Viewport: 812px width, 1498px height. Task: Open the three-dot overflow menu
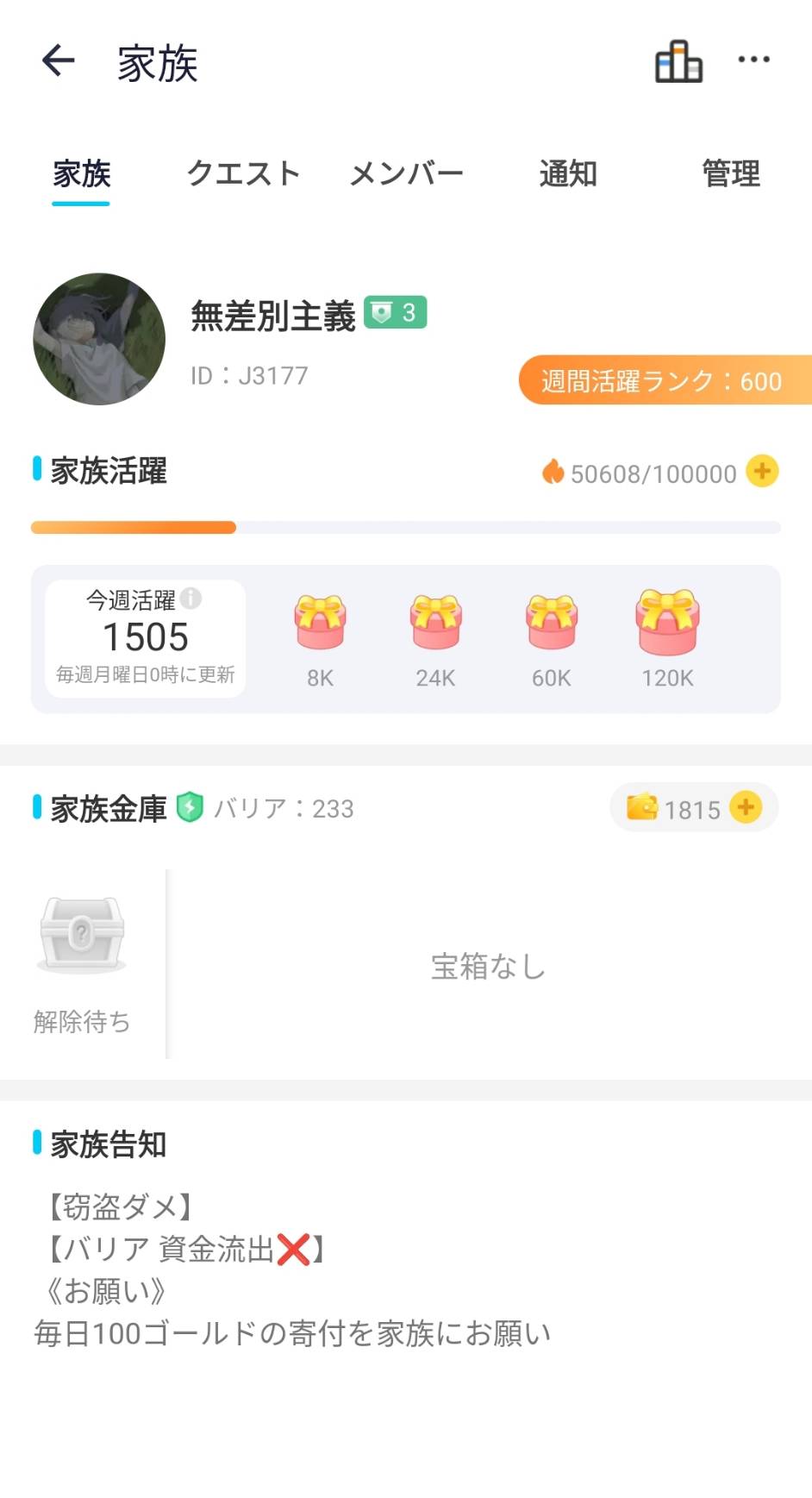(x=753, y=60)
